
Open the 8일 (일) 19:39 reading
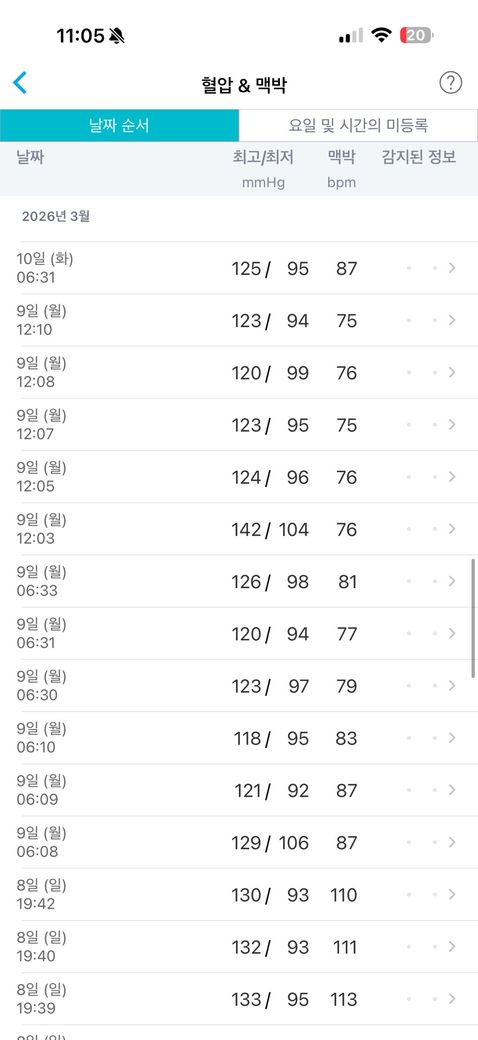(239, 1000)
